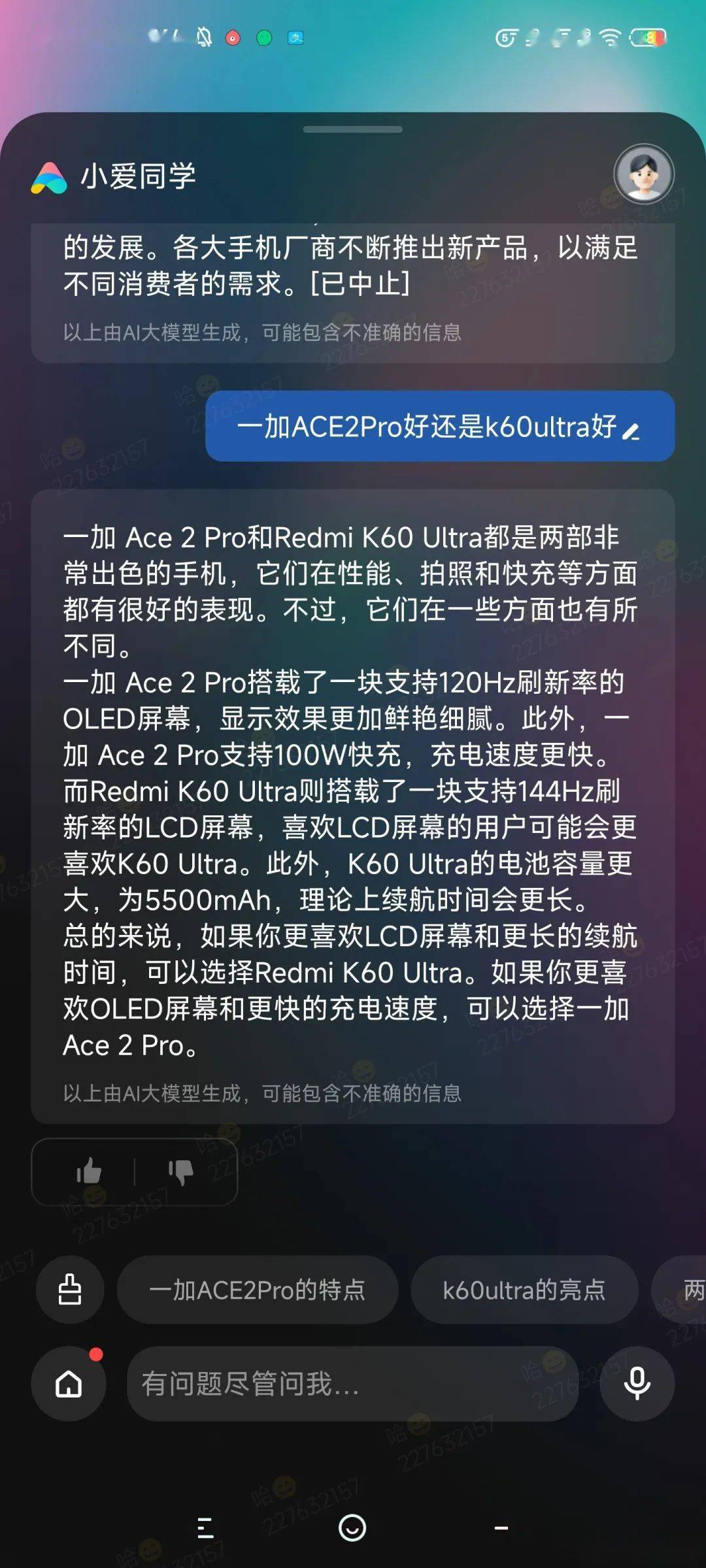Select the k60ultra的亮点 suggestion chip
Viewport: 706px width, 1568px height.
pyautogui.click(x=524, y=1290)
